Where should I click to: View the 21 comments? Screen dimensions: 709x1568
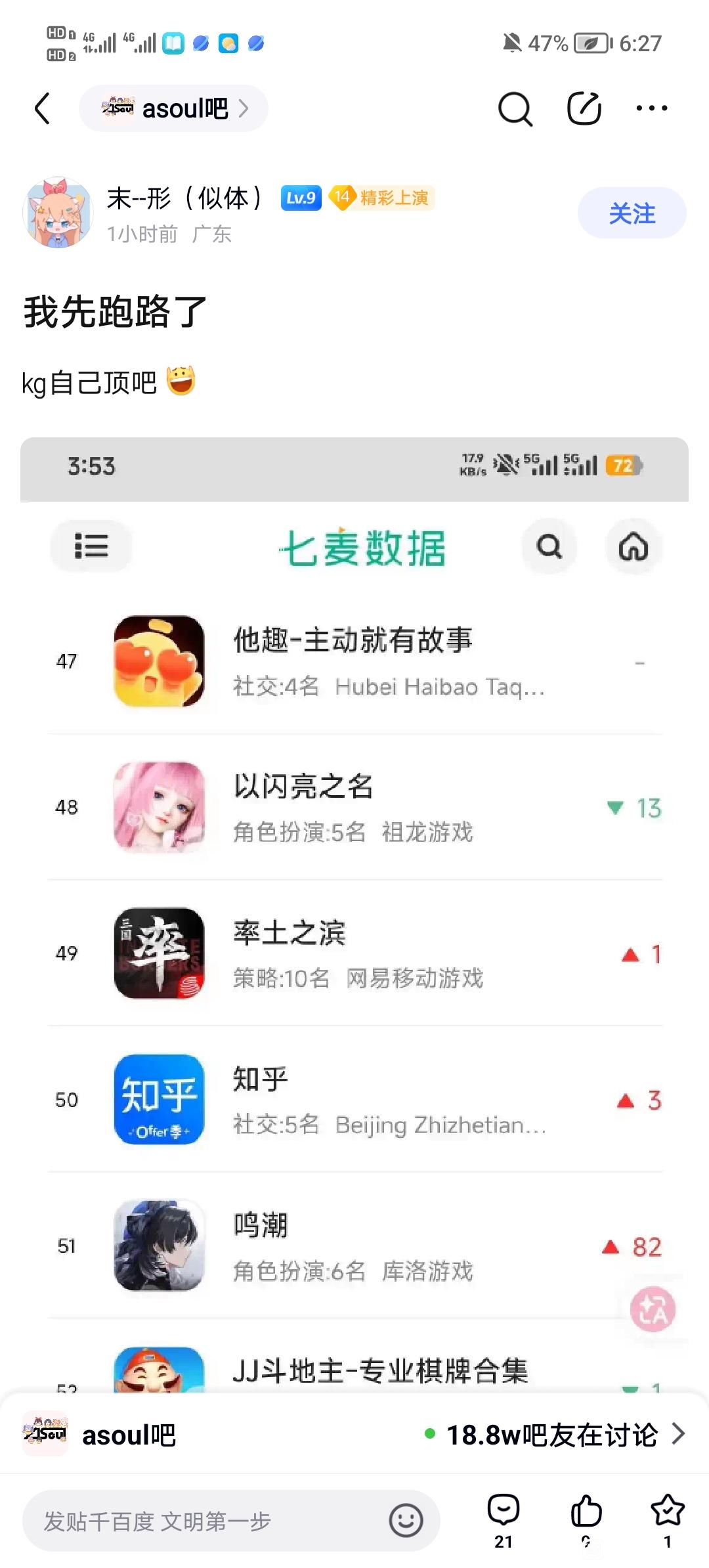pyautogui.click(x=504, y=1519)
